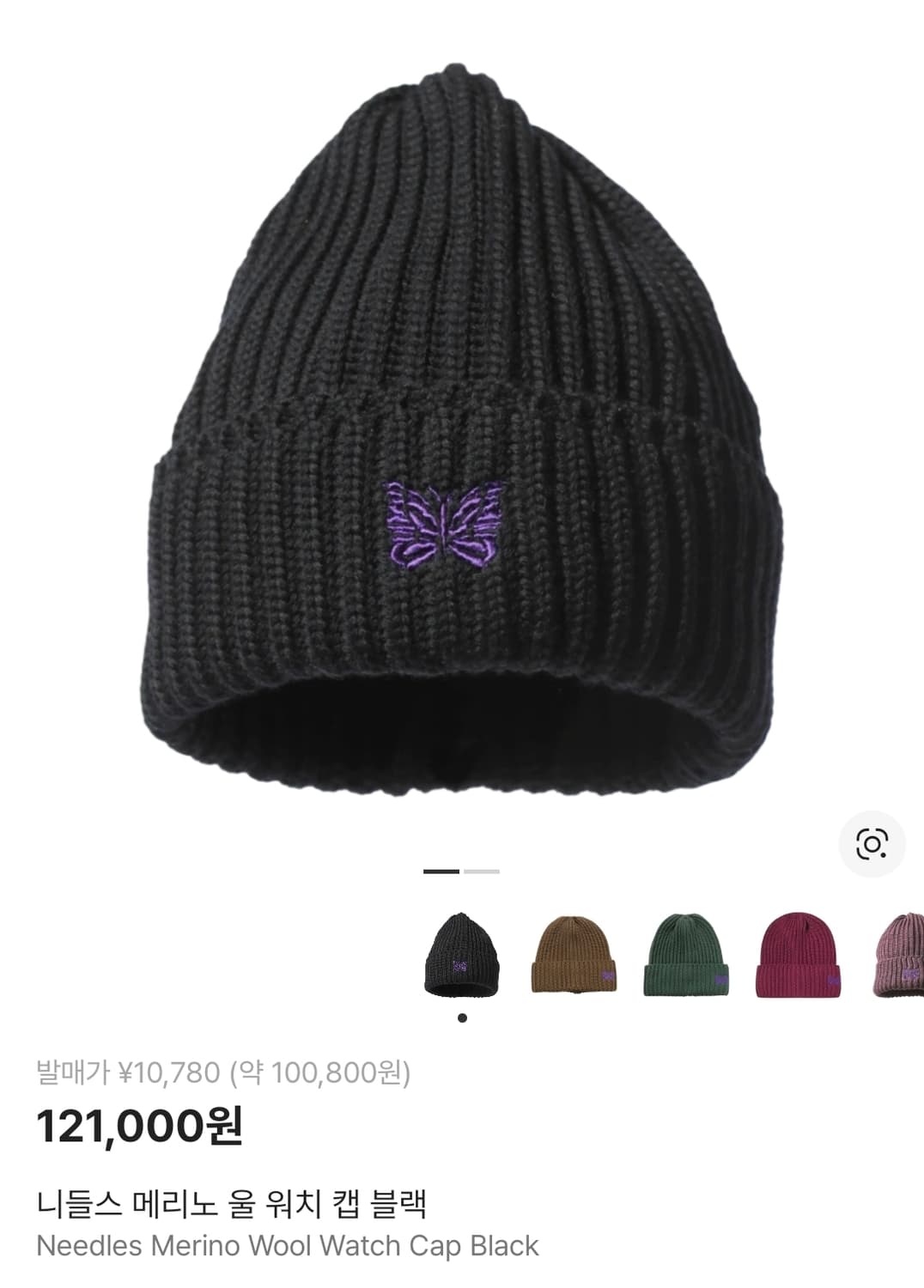Tap the dot under the black thumbnail
This screenshot has width=924, height=1288.
(x=461, y=1018)
